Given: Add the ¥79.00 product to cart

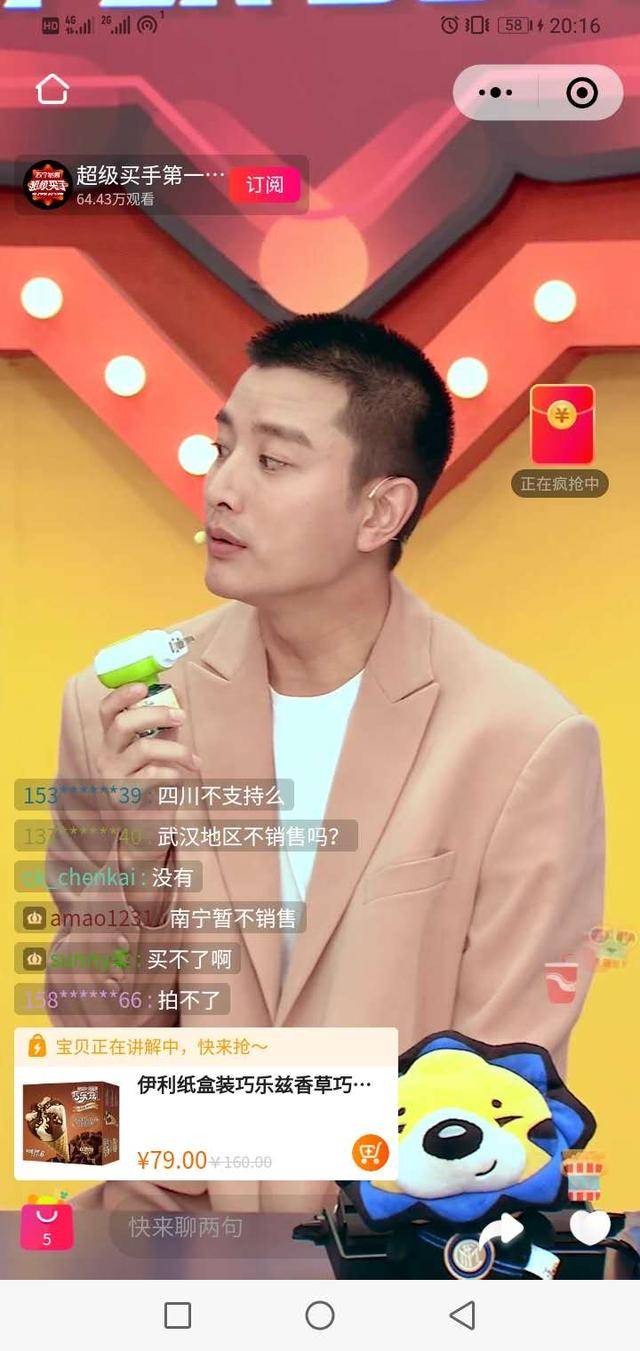Looking at the screenshot, I should (x=370, y=1153).
